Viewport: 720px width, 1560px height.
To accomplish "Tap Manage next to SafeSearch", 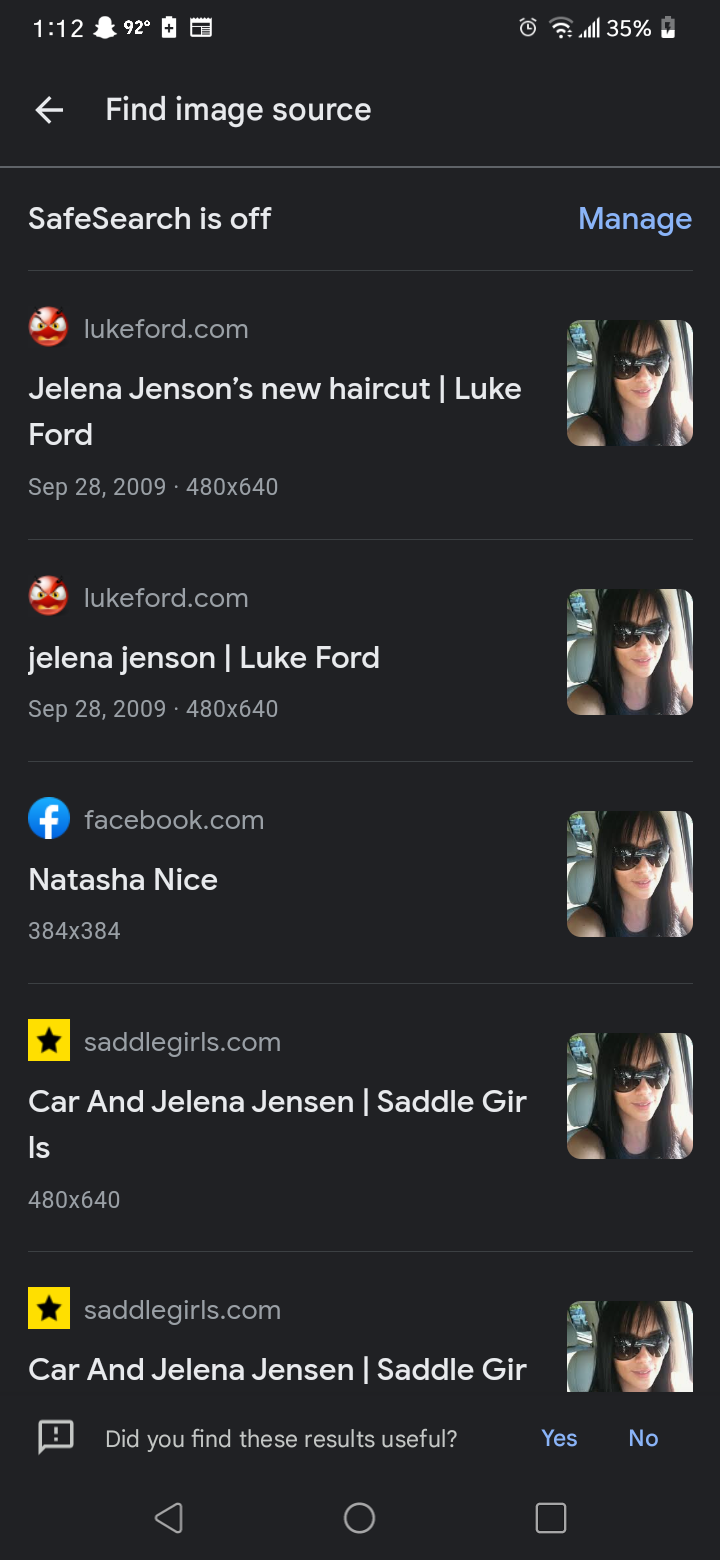I will [x=635, y=219].
